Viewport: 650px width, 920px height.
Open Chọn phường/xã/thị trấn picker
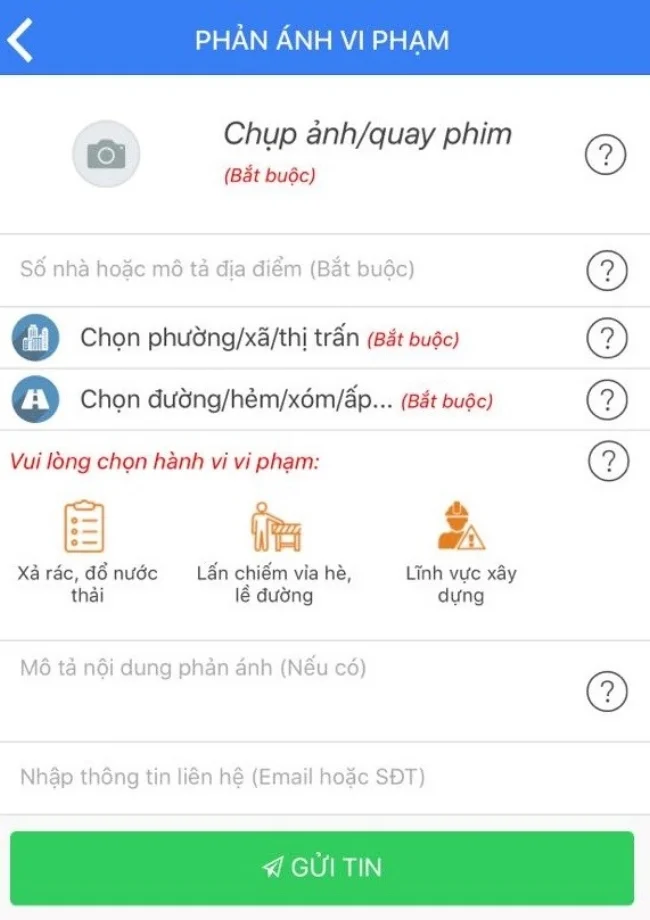(220, 338)
